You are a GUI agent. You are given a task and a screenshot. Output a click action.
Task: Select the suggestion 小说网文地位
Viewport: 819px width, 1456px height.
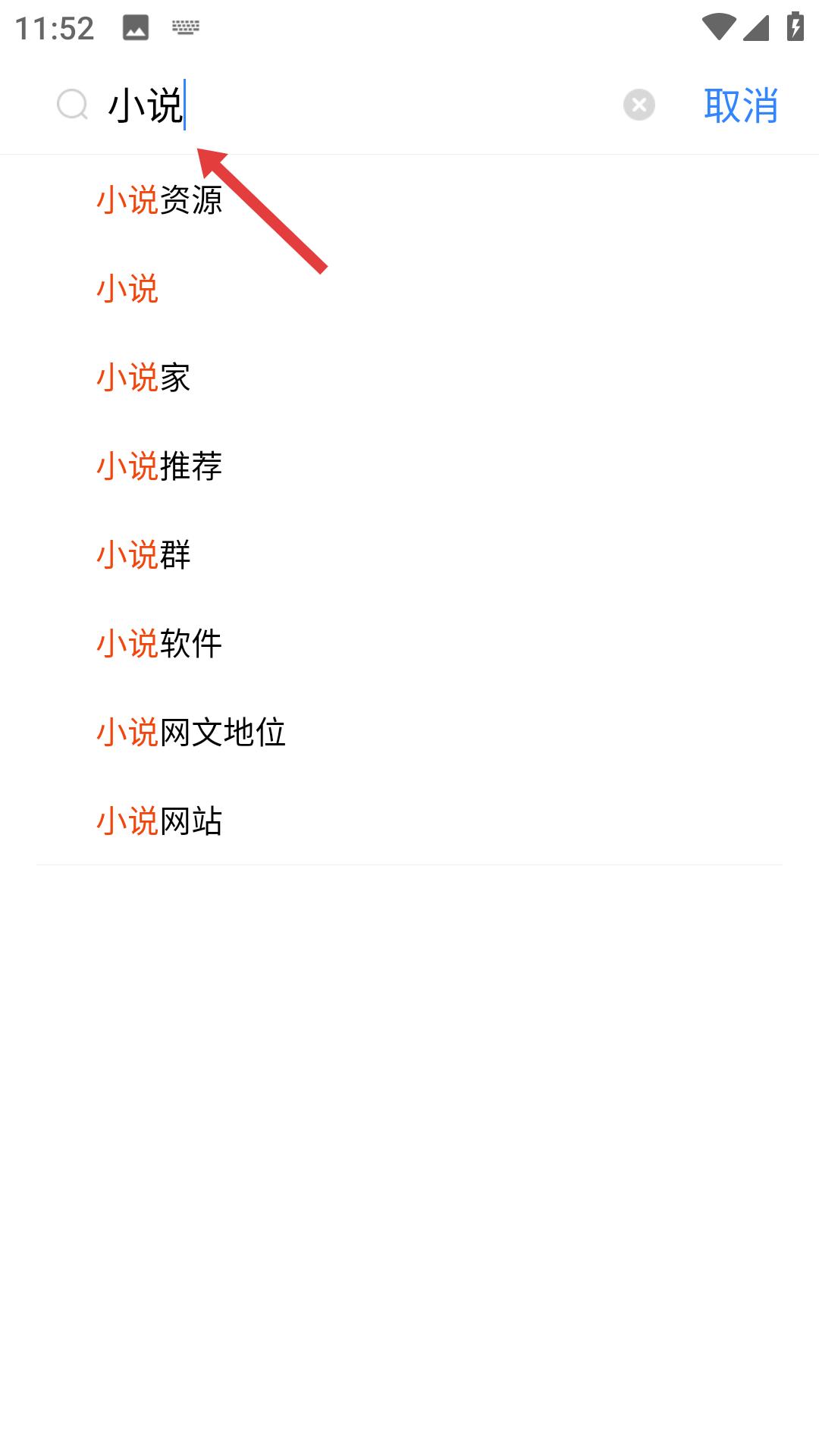(193, 732)
